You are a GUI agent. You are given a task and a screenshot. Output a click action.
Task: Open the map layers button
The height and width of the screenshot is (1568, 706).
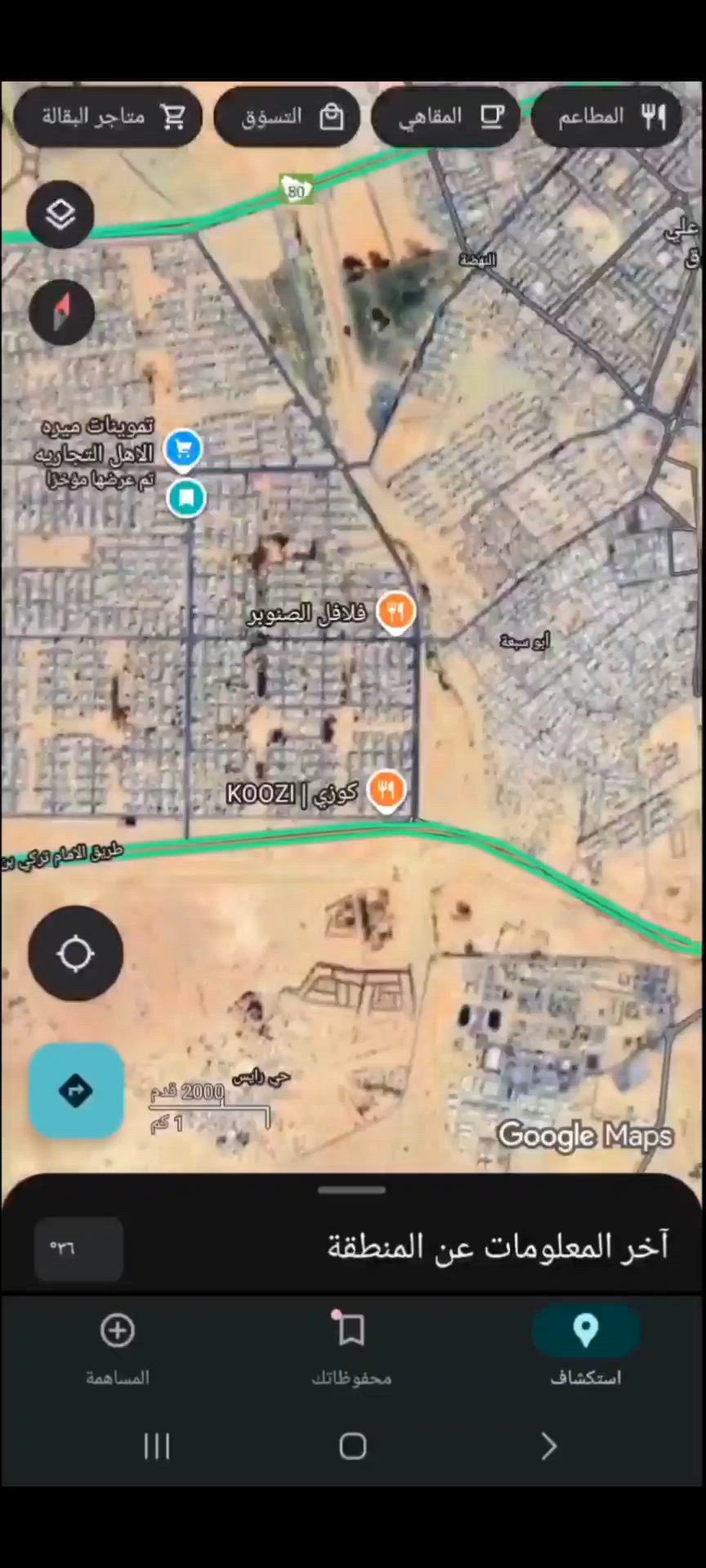(60, 215)
